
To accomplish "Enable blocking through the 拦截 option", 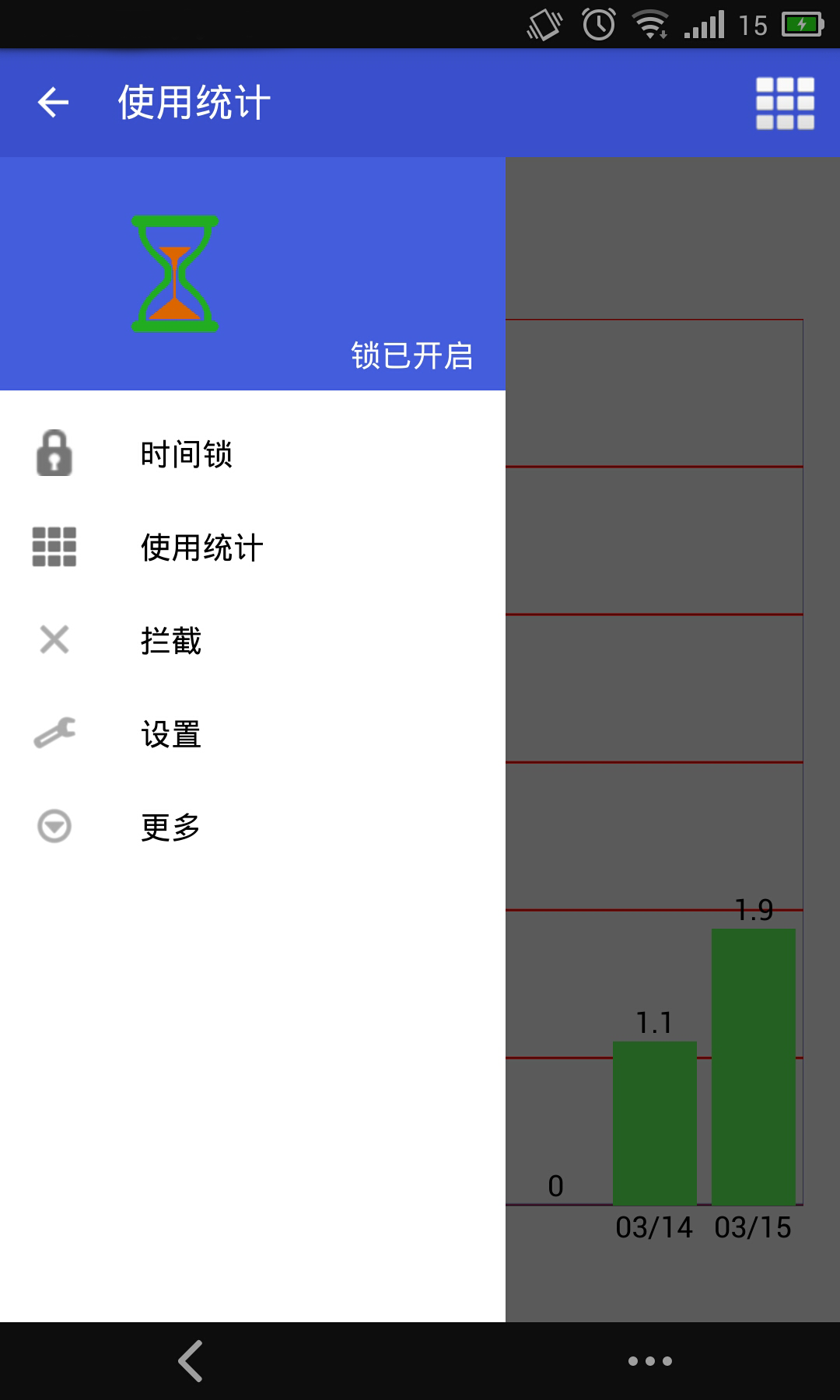I will [x=171, y=641].
